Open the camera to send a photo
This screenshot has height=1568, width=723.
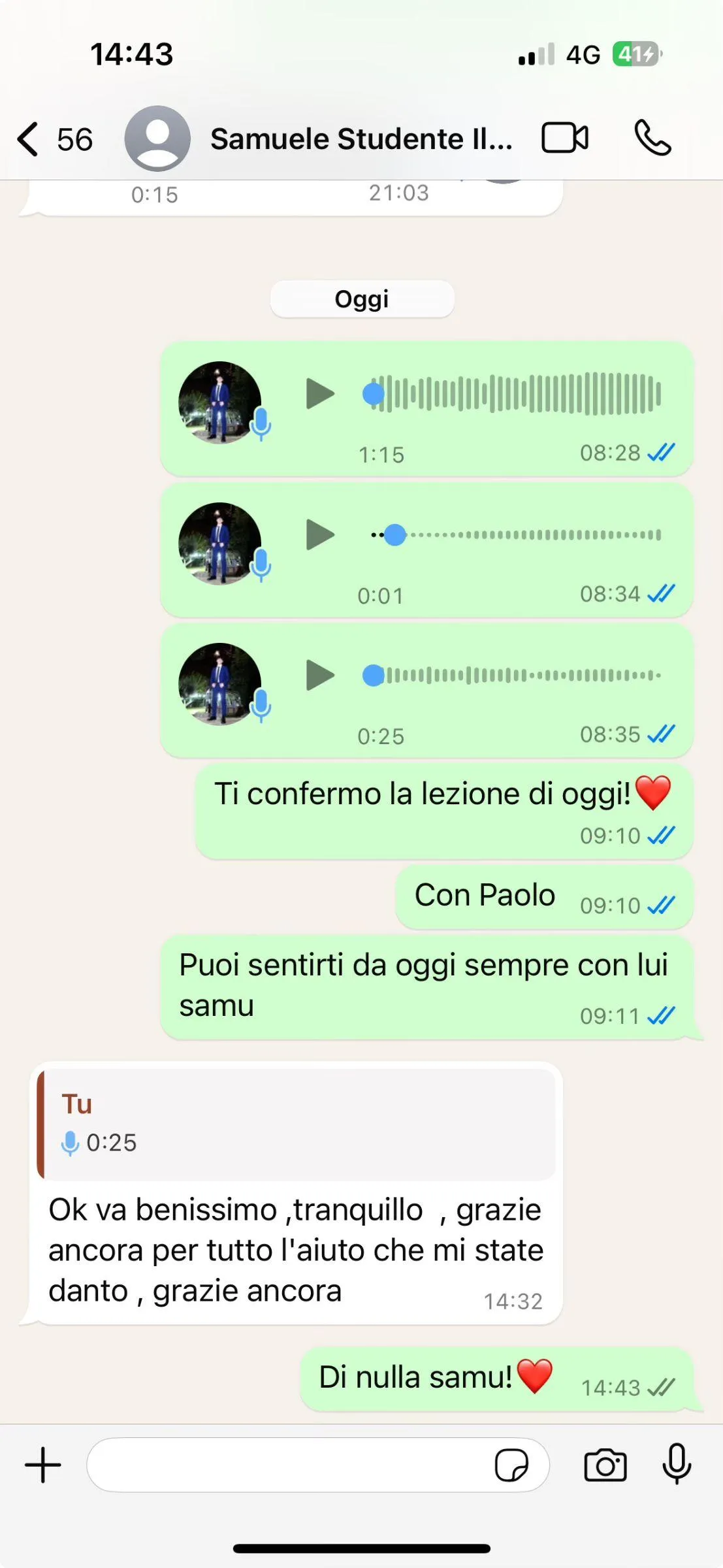click(605, 1465)
